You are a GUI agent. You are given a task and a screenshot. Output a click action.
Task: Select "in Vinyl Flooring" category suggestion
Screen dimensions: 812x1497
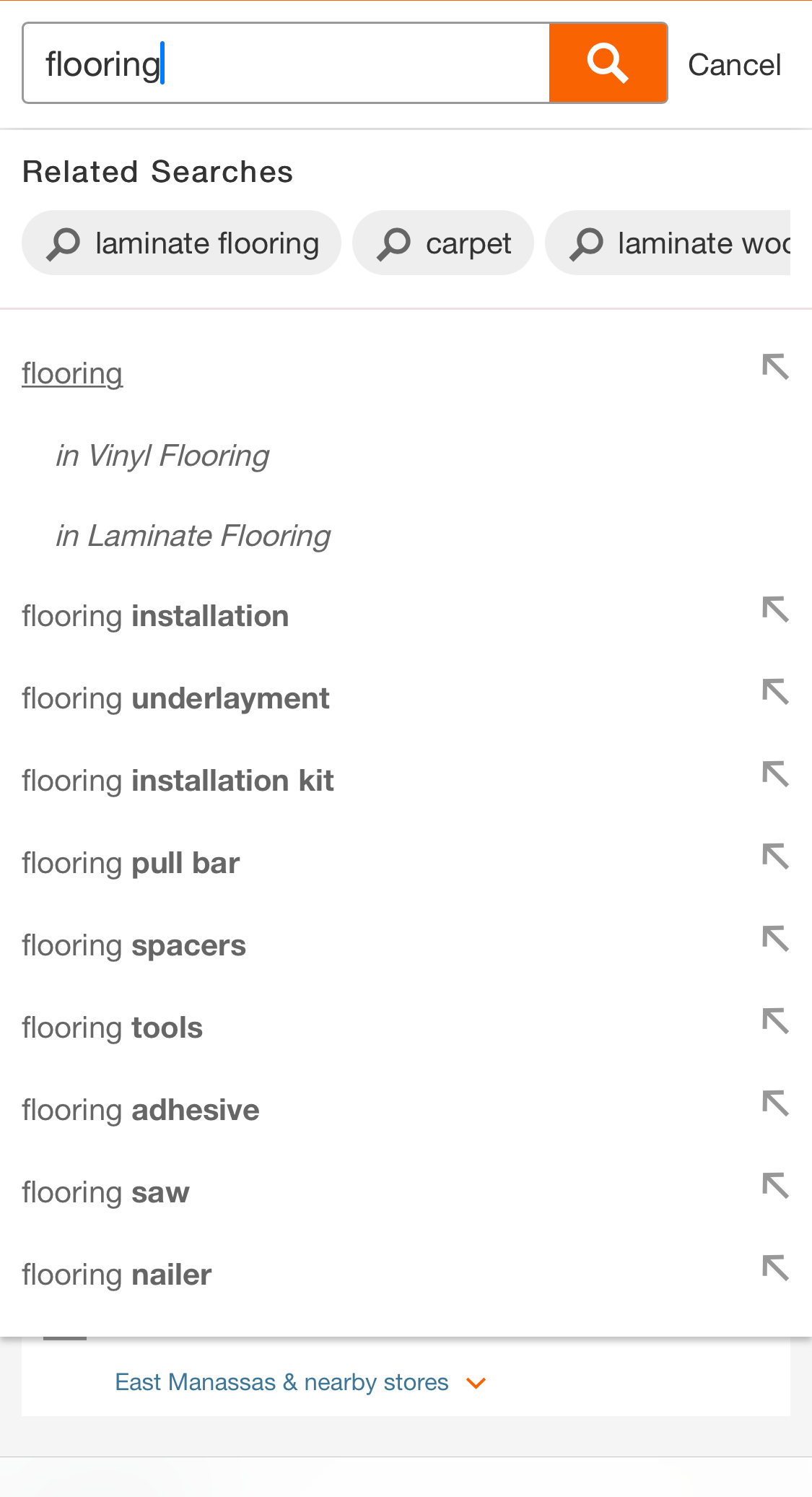pyautogui.click(x=160, y=456)
